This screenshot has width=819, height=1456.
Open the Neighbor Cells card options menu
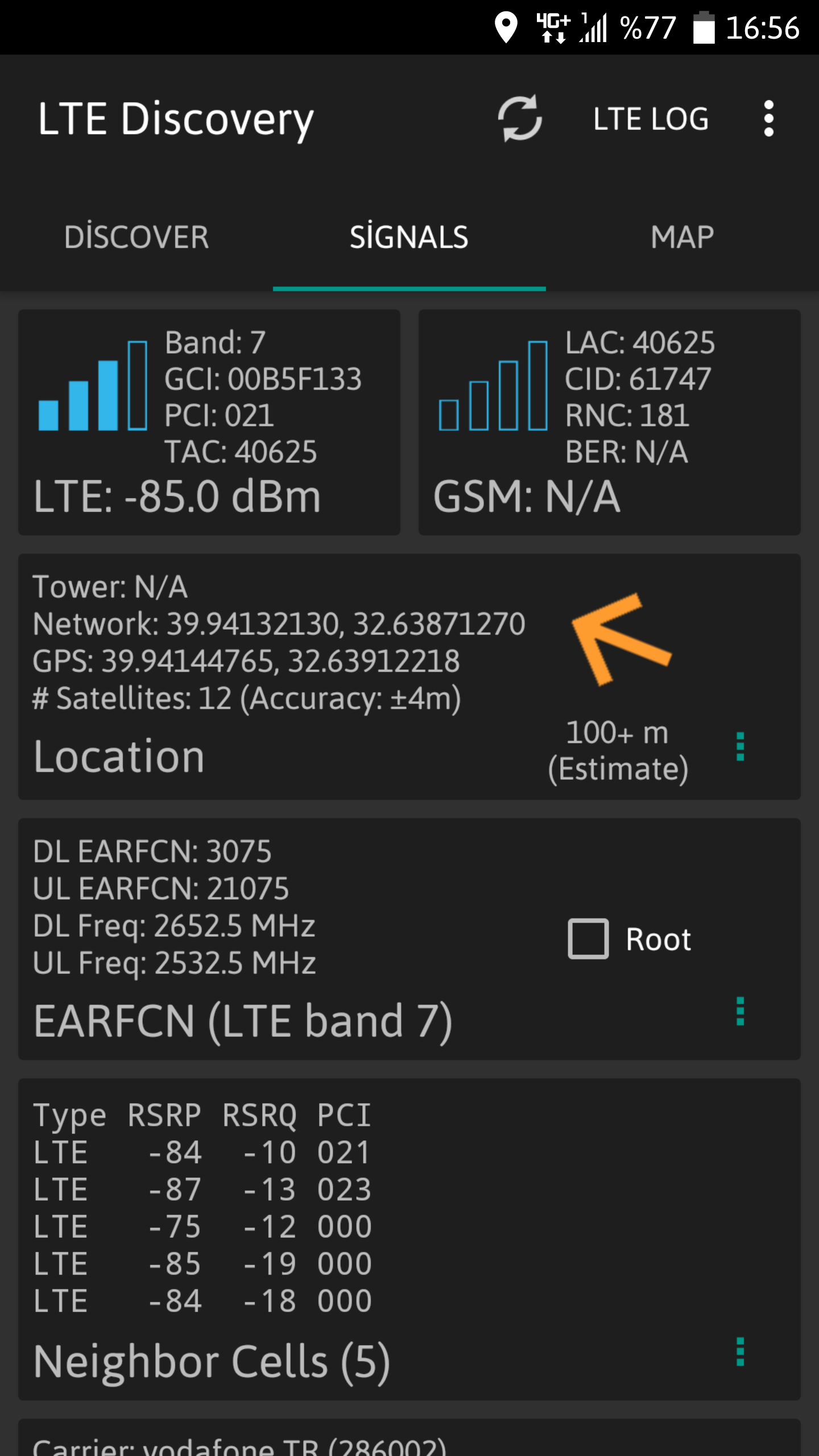coord(740,1352)
